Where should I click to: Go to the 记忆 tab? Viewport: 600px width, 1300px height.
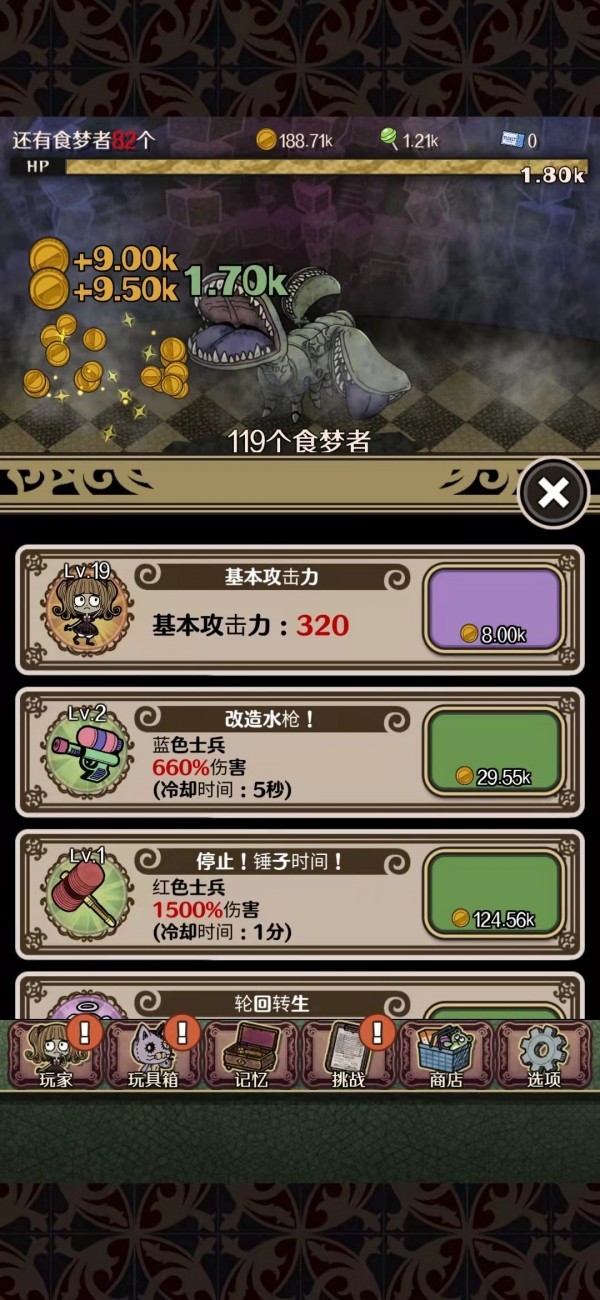click(251, 1055)
